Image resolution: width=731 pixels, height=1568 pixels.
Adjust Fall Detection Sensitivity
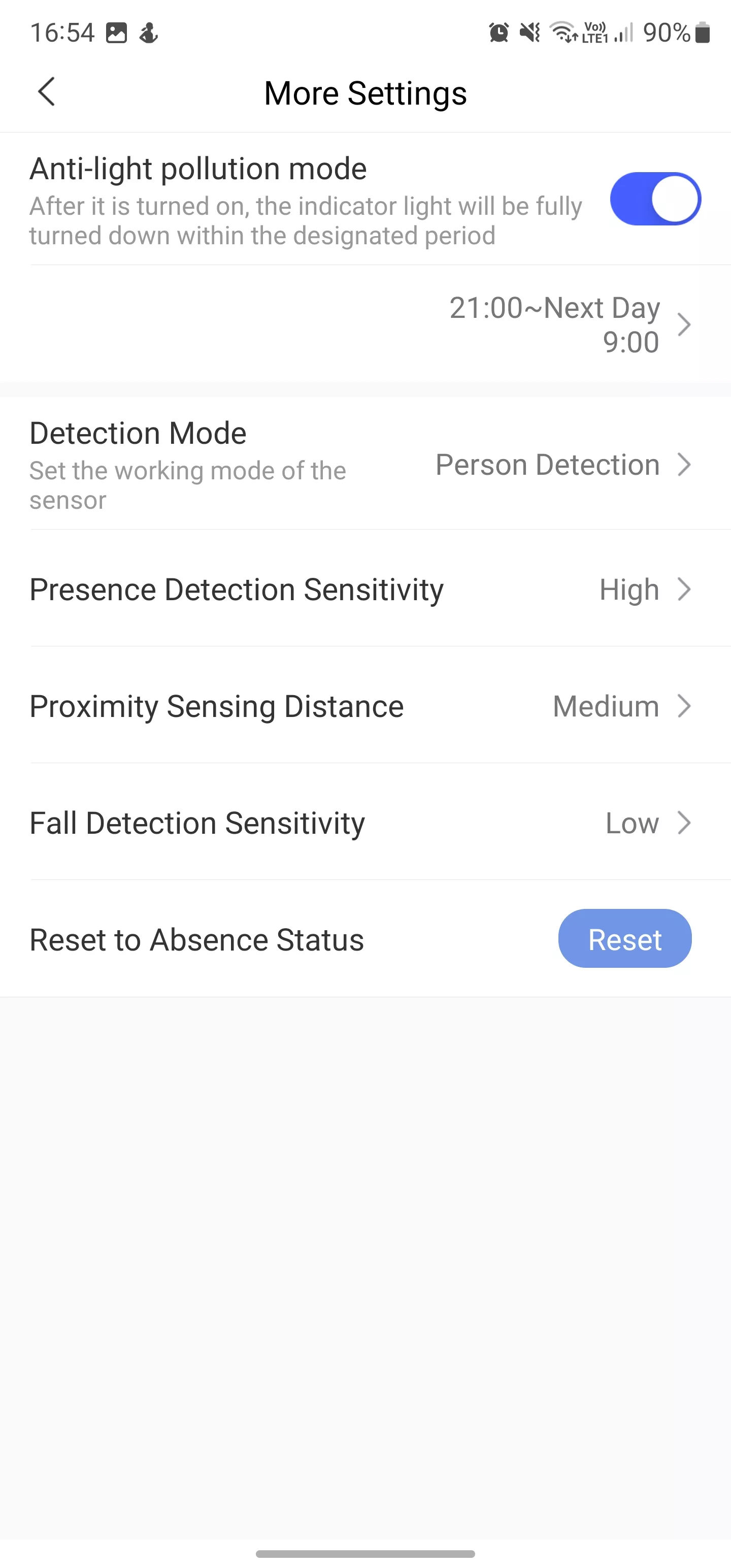(x=365, y=823)
